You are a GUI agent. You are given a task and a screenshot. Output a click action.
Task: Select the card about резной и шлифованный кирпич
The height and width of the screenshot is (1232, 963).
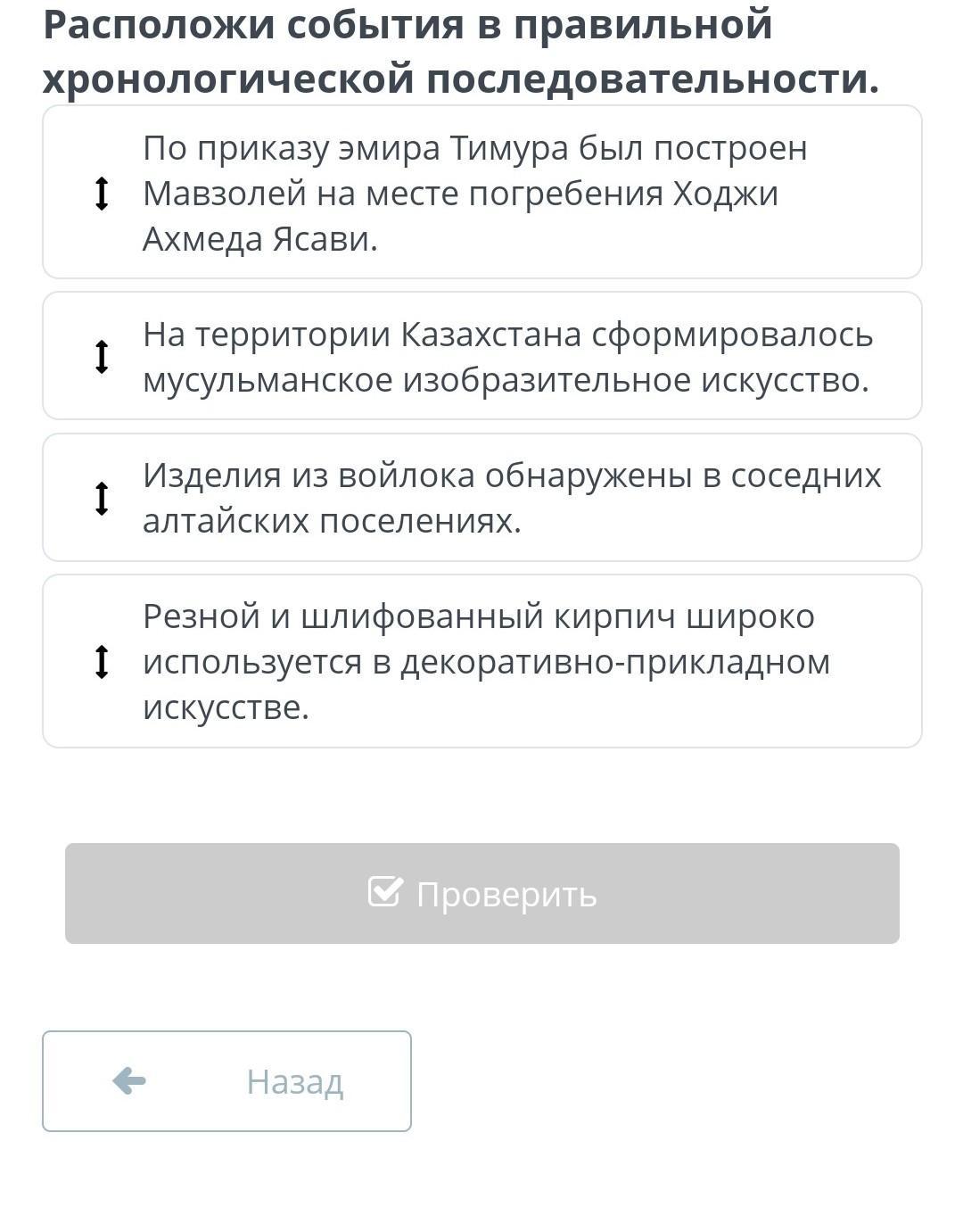point(481,661)
